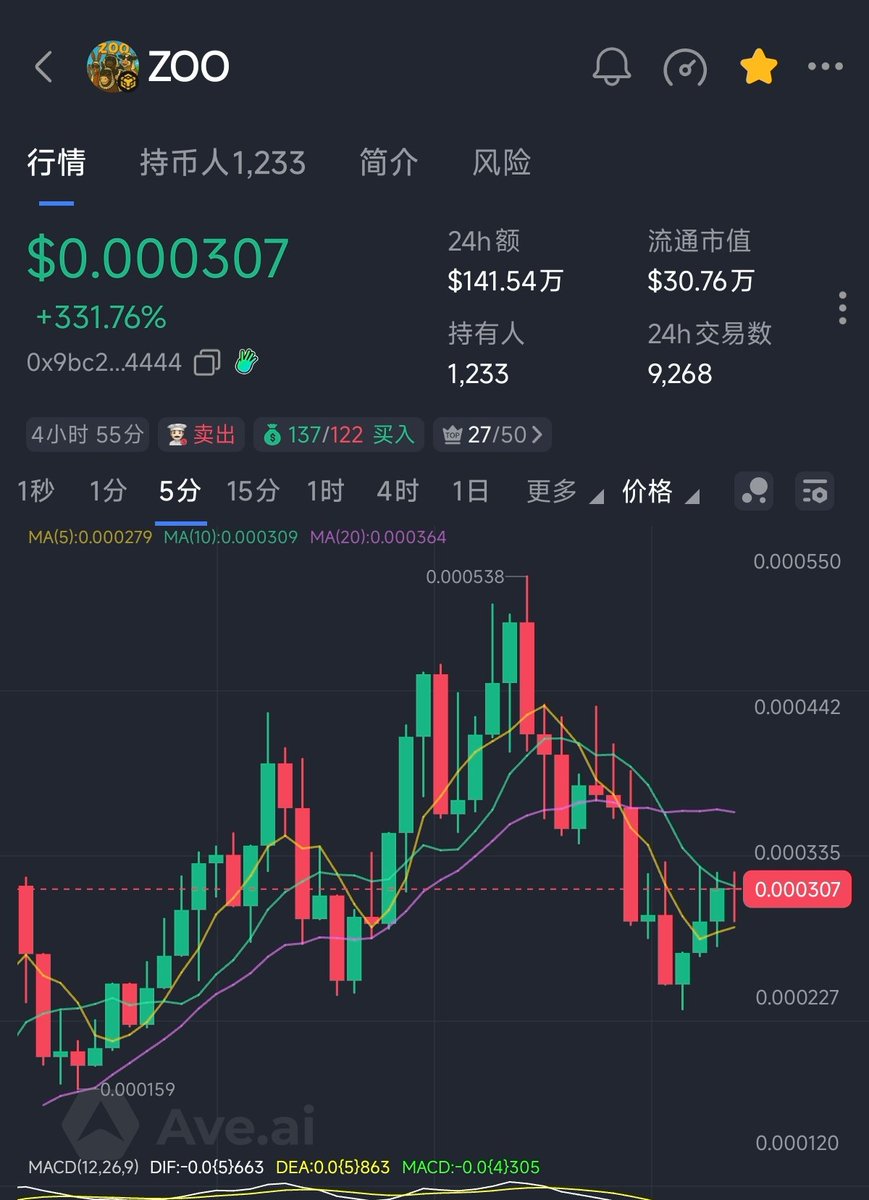
Task: Toggle the favorite star for ZOO
Action: point(759,68)
